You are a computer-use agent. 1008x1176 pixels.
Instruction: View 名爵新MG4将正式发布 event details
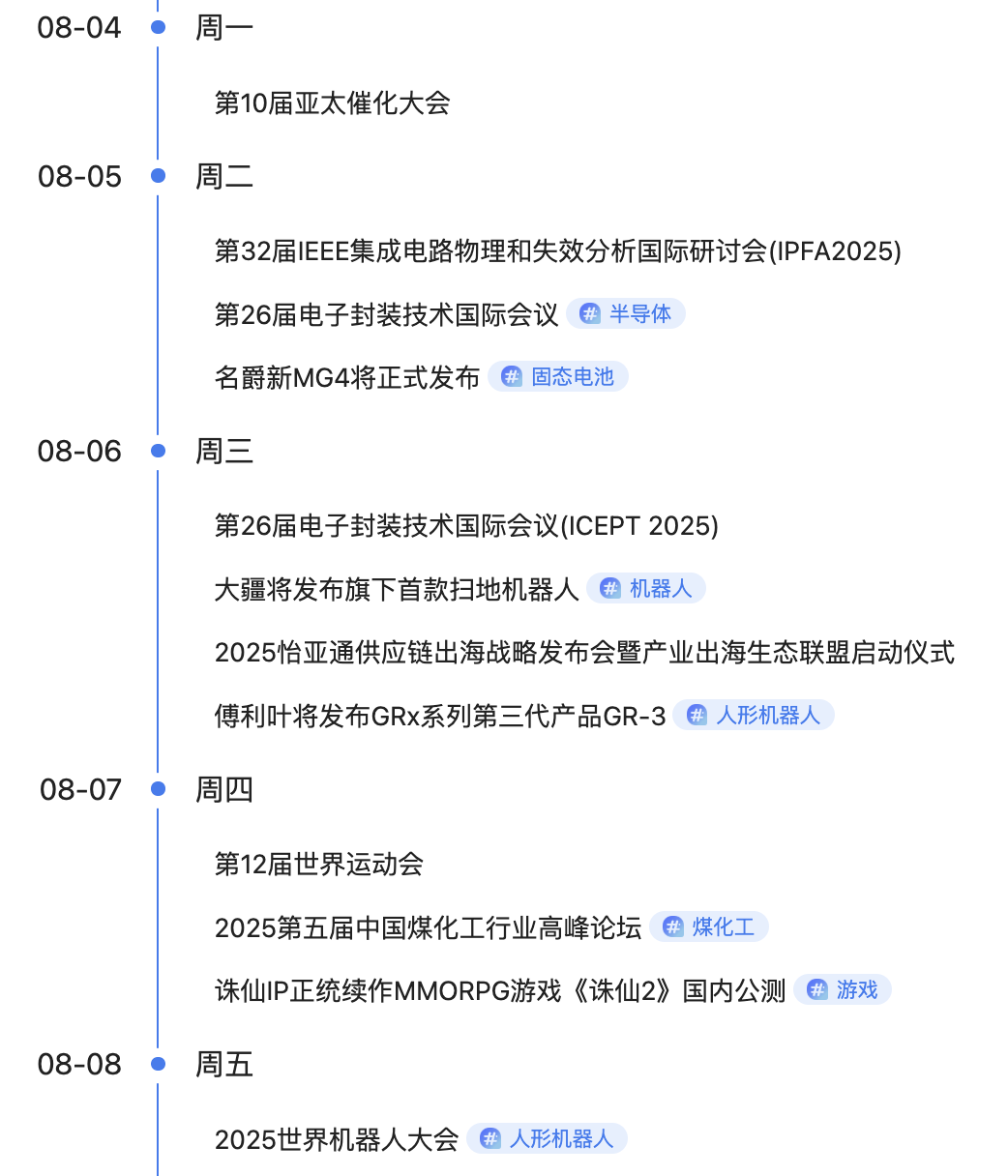[x=346, y=377]
